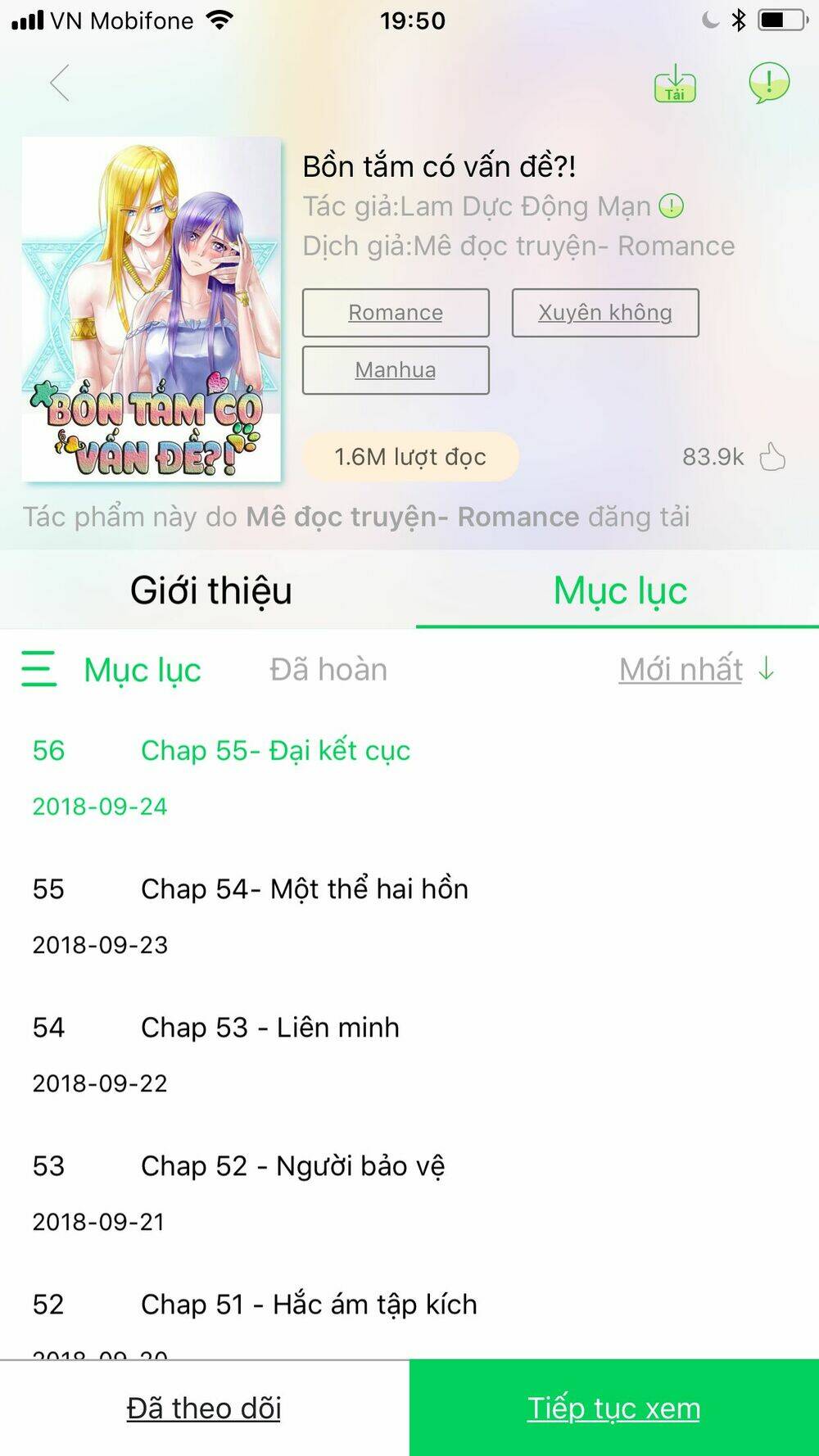Switch to the Giới thiệu tab

tap(210, 590)
